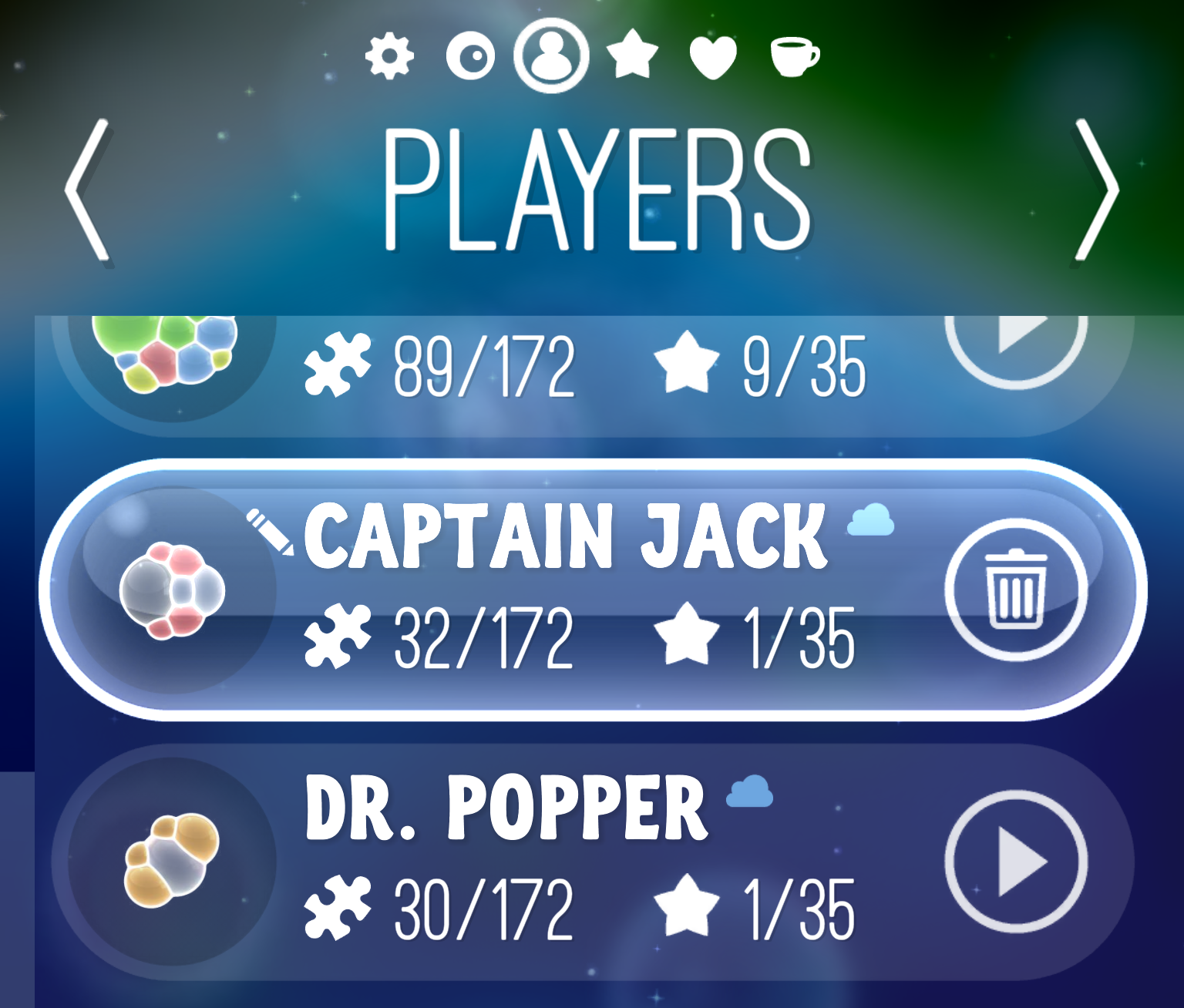Go to the star achievements page
1184x1008 pixels.
633,55
